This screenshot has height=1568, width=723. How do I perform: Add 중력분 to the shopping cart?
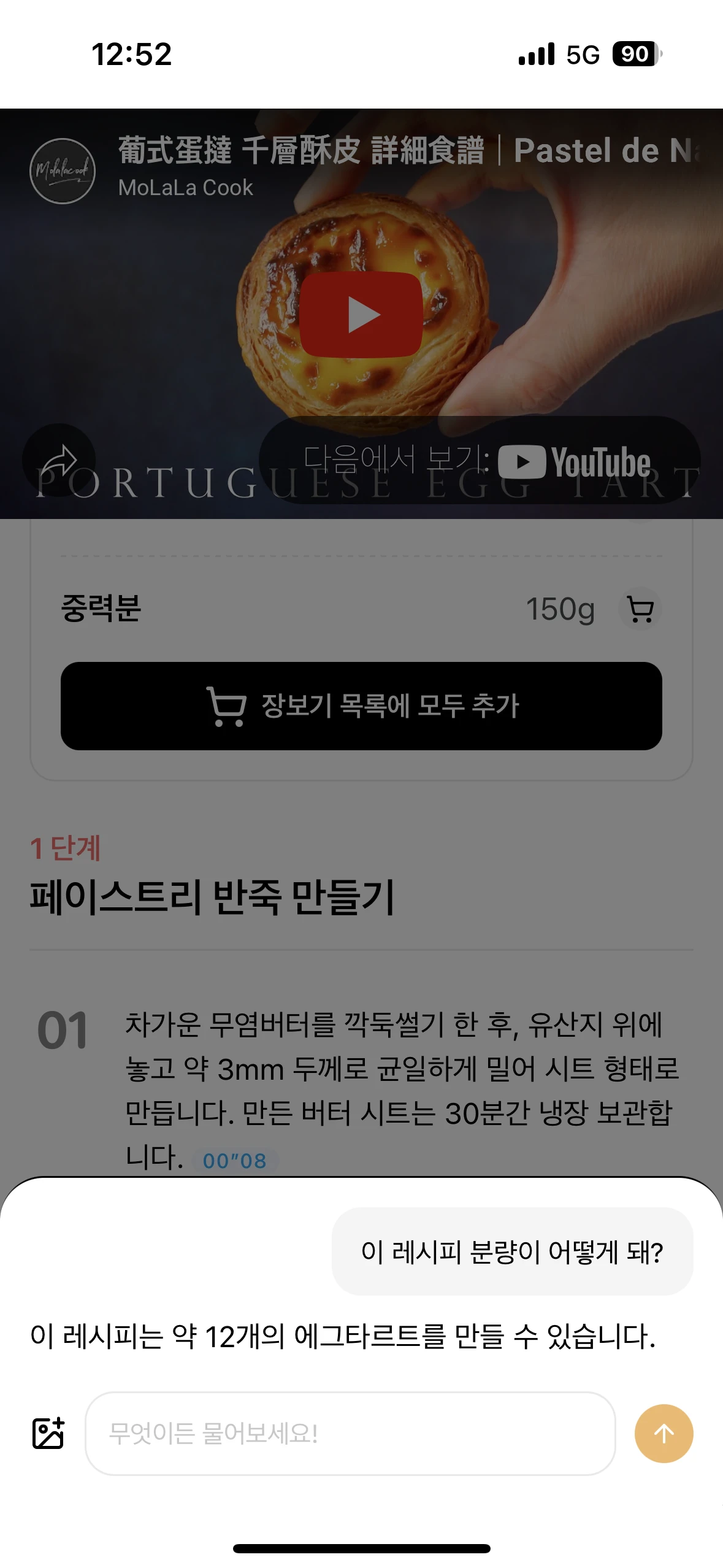[640, 609]
